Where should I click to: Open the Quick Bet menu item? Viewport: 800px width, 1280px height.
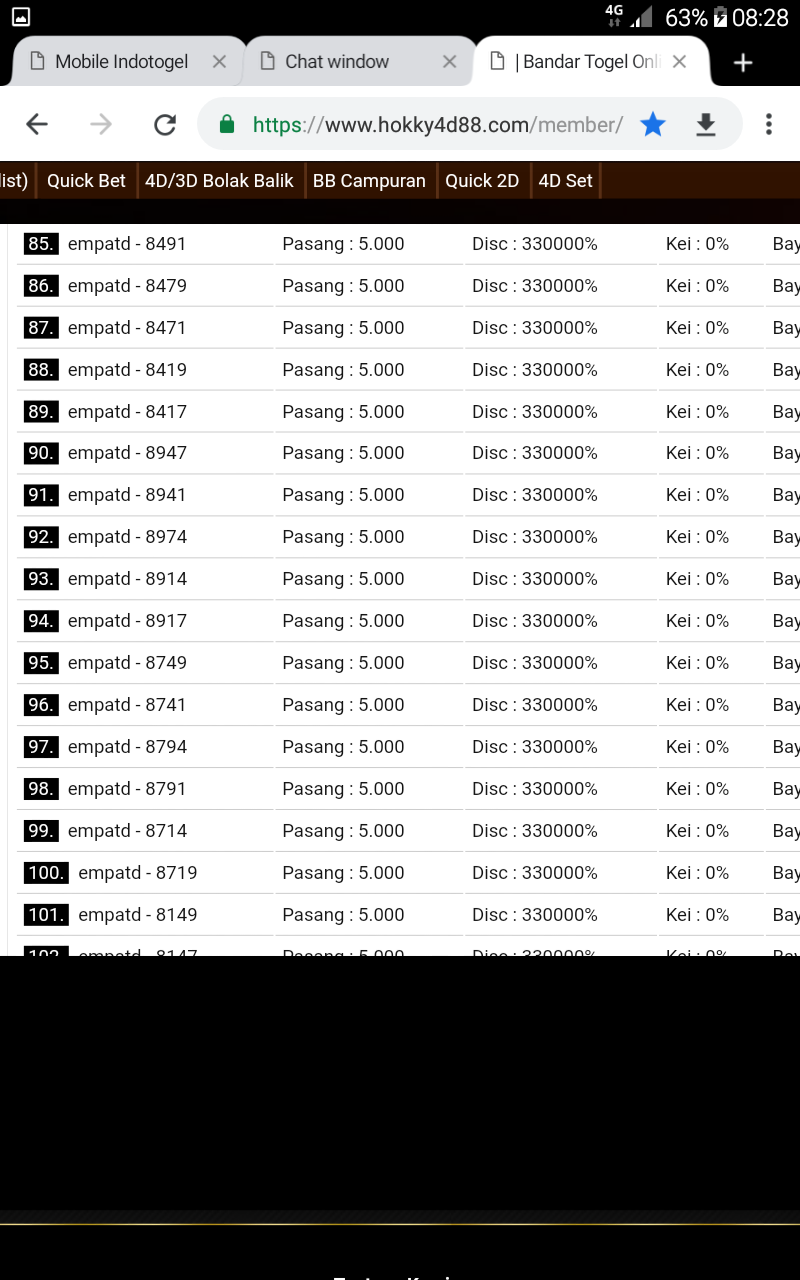[86, 181]
